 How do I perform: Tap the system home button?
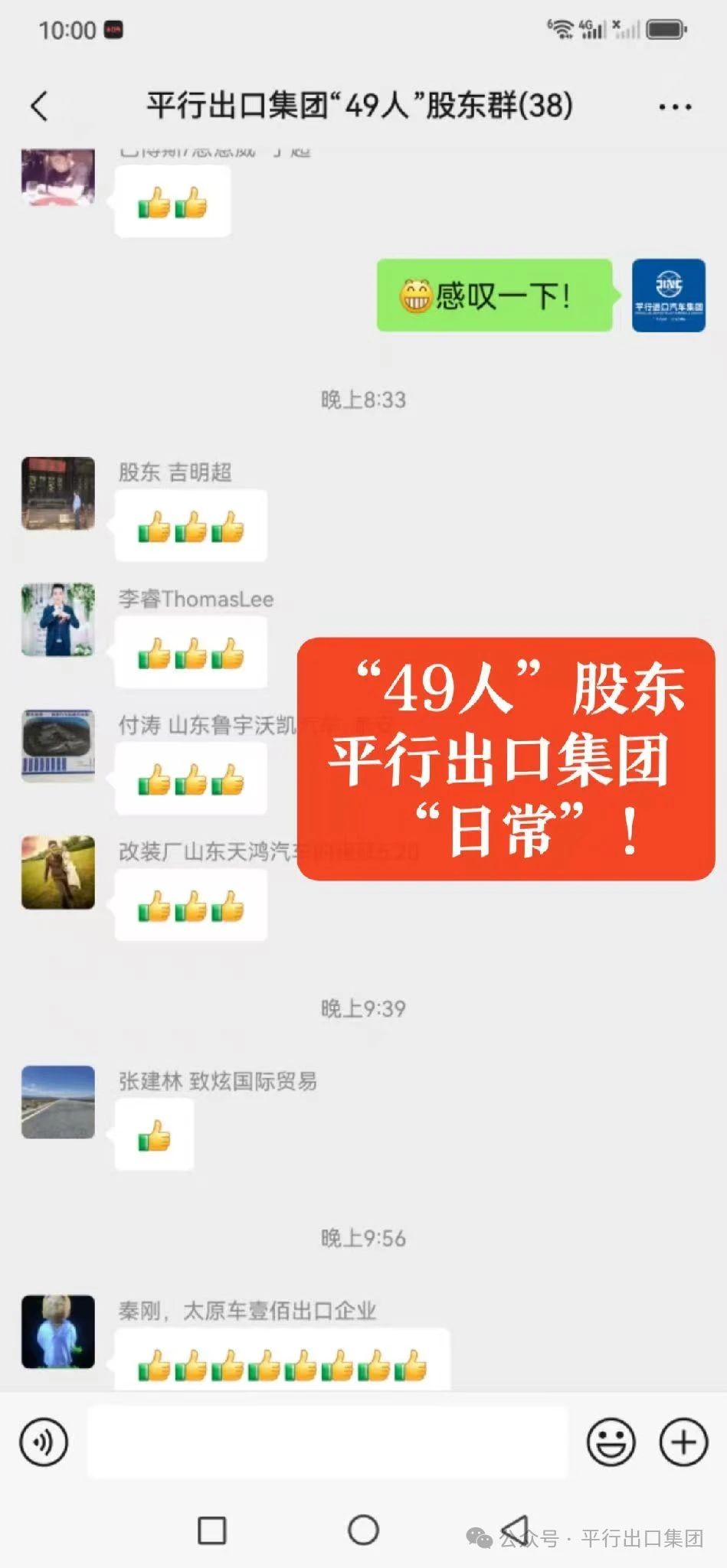[x=363, y=1530]
